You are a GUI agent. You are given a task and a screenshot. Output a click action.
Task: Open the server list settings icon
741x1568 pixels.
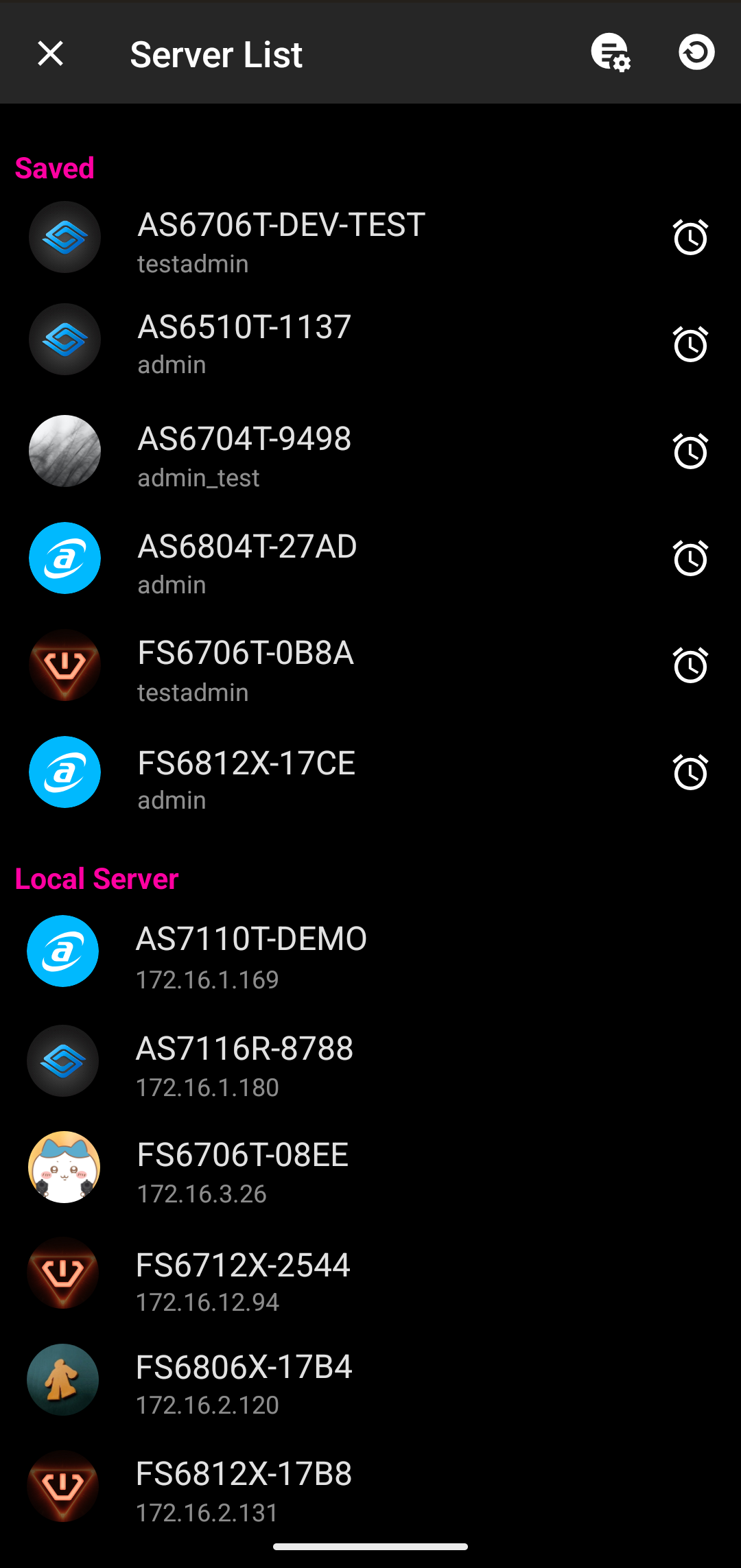(611, 53)
